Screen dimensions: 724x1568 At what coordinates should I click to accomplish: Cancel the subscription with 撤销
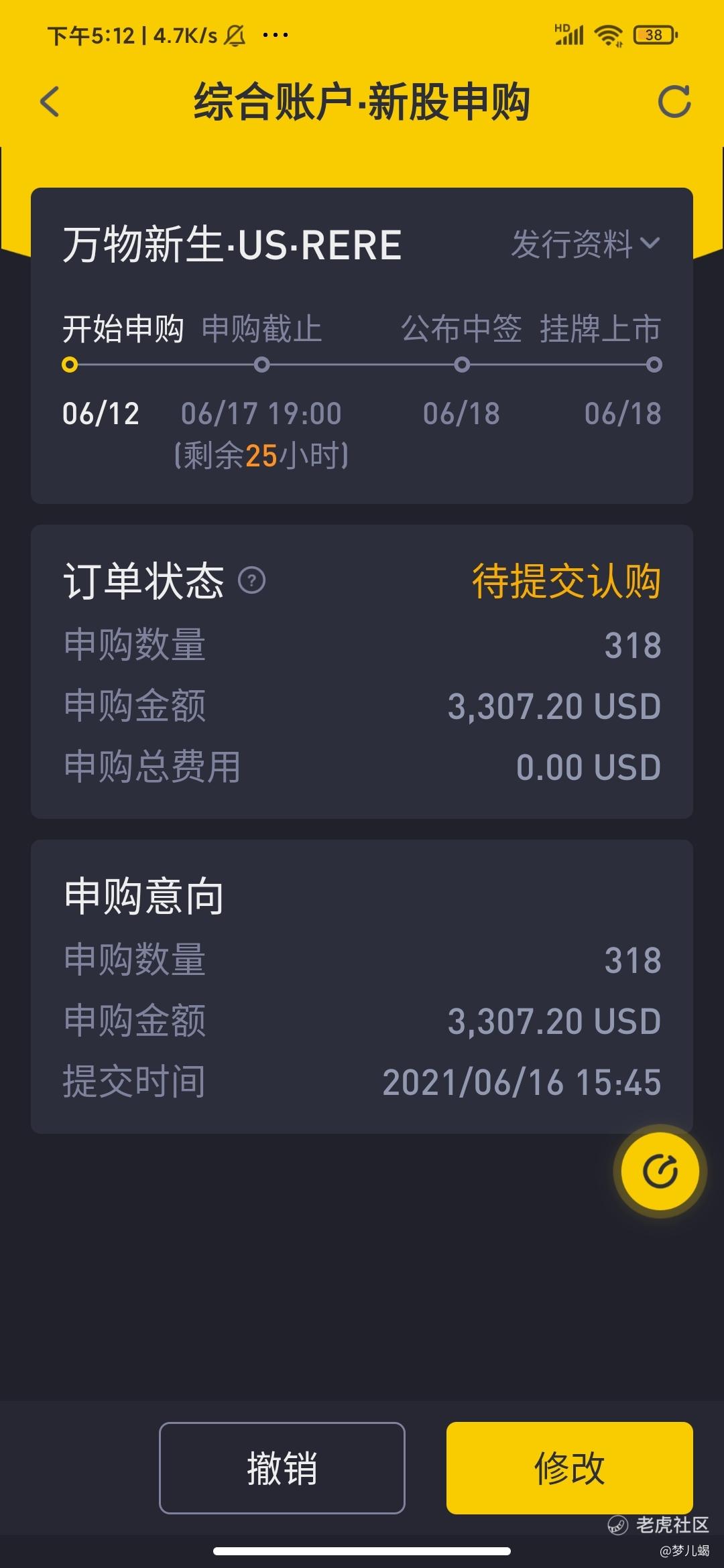tap(282, 1467)
